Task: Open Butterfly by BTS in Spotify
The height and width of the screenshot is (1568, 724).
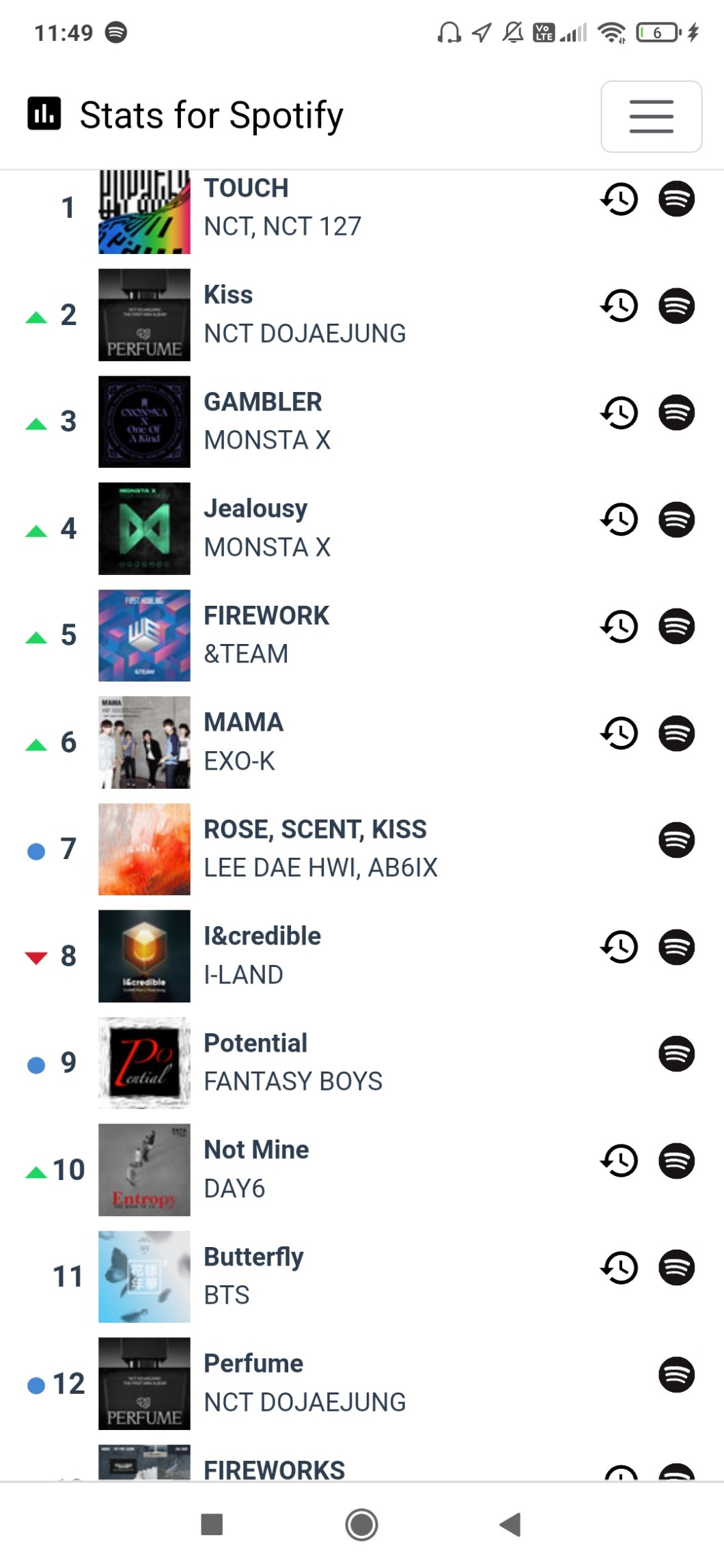Action: pos(676,1268)
